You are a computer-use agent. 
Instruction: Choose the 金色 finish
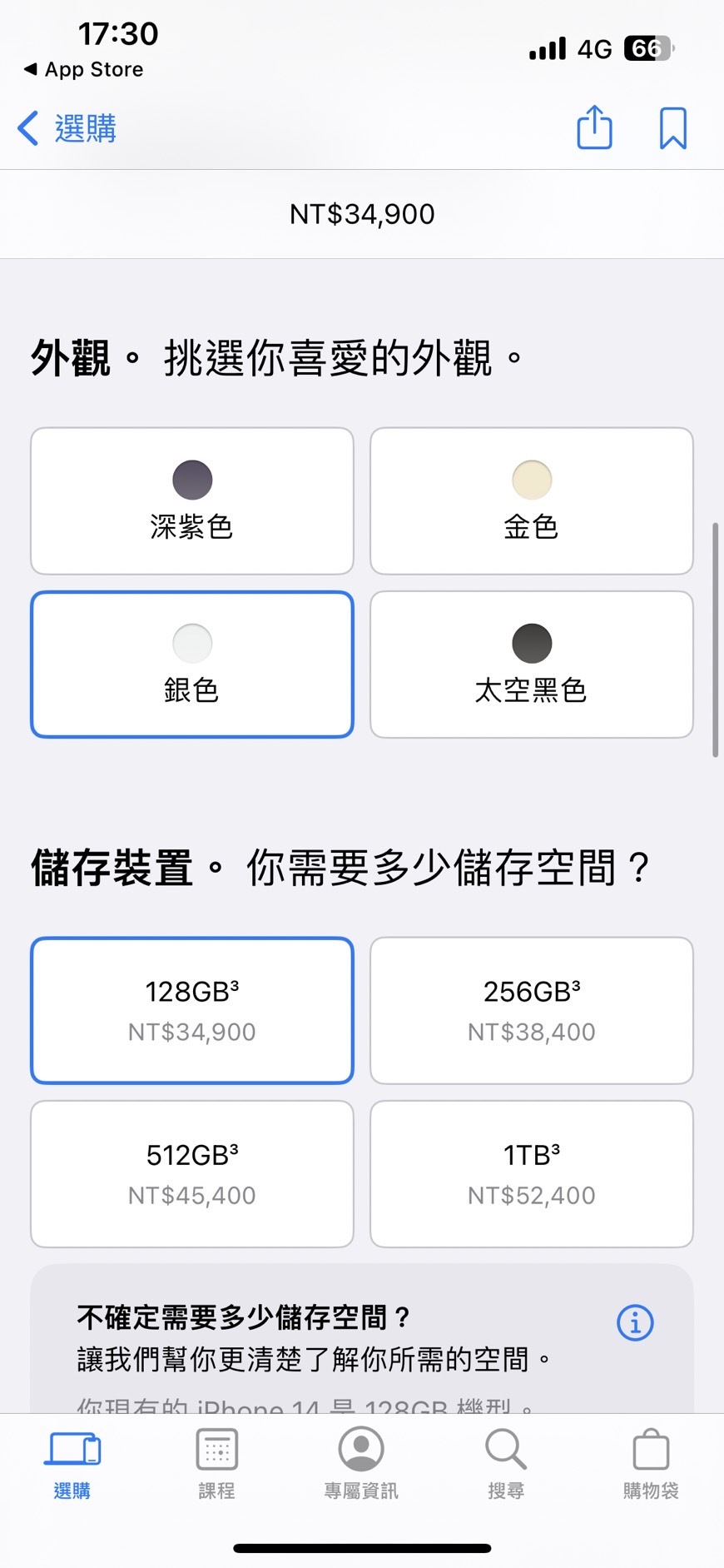click(531, 500)
